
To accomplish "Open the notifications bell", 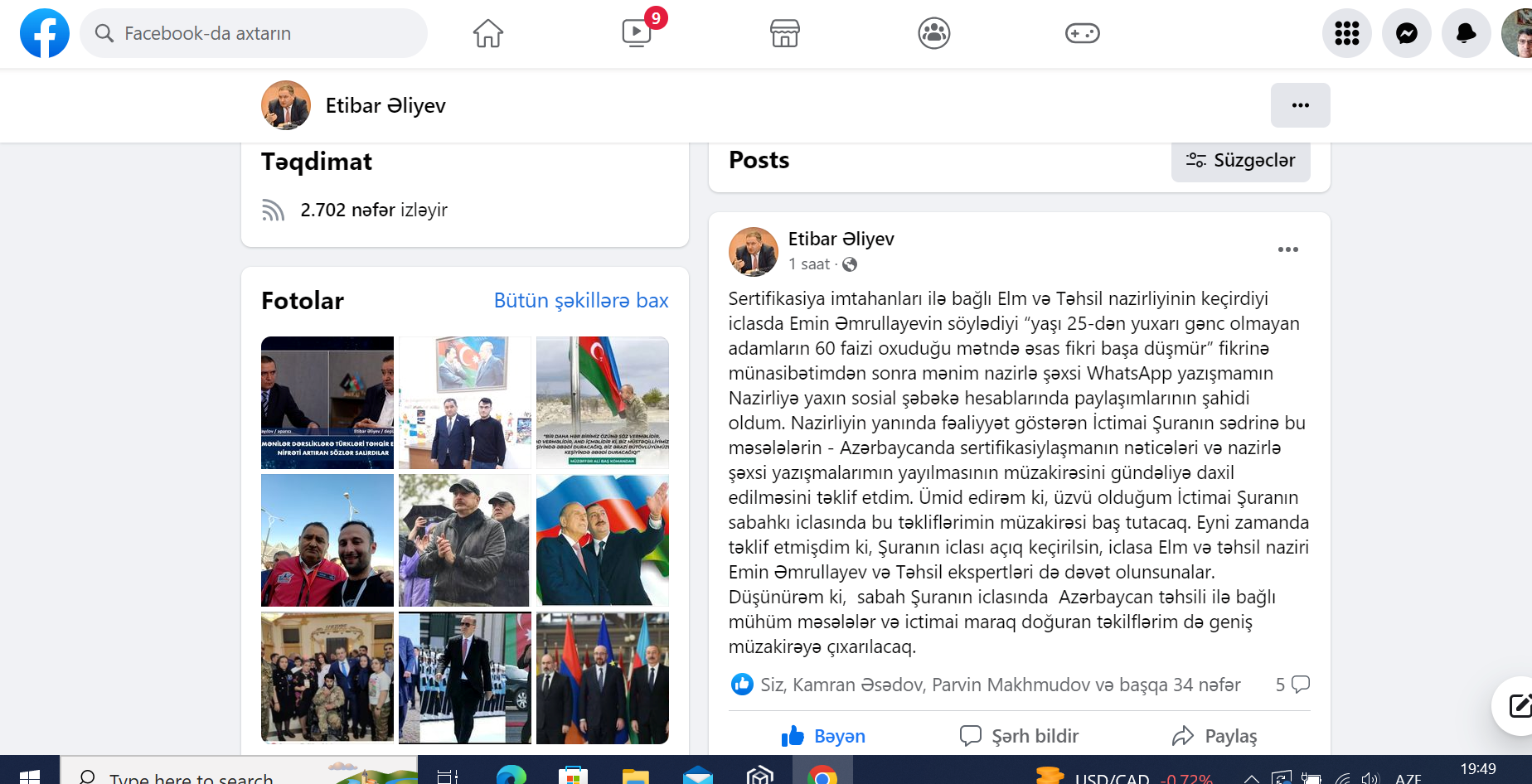I will tap(1466, 33).
